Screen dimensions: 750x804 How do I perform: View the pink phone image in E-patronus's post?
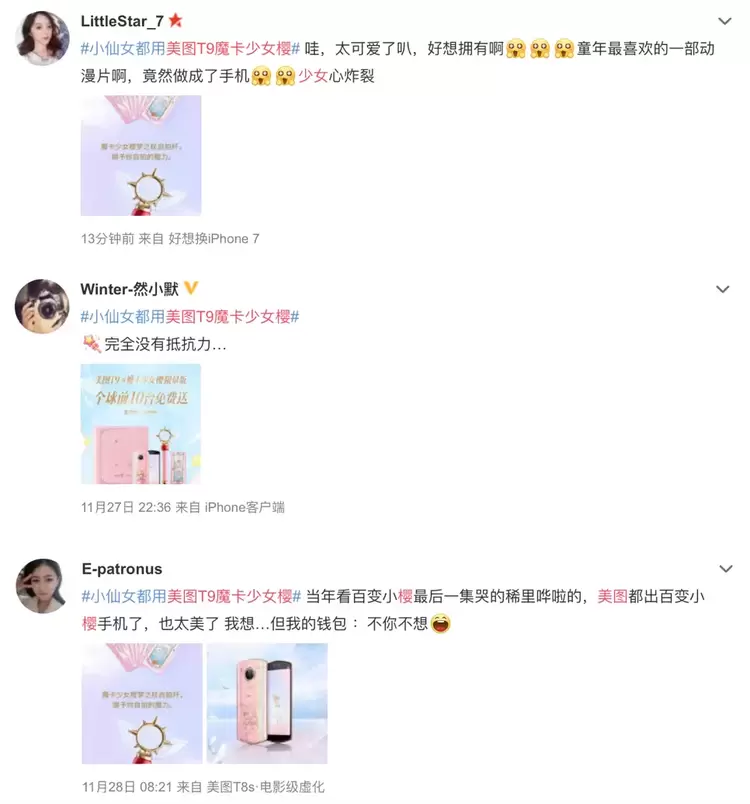(x=267, y=704)
